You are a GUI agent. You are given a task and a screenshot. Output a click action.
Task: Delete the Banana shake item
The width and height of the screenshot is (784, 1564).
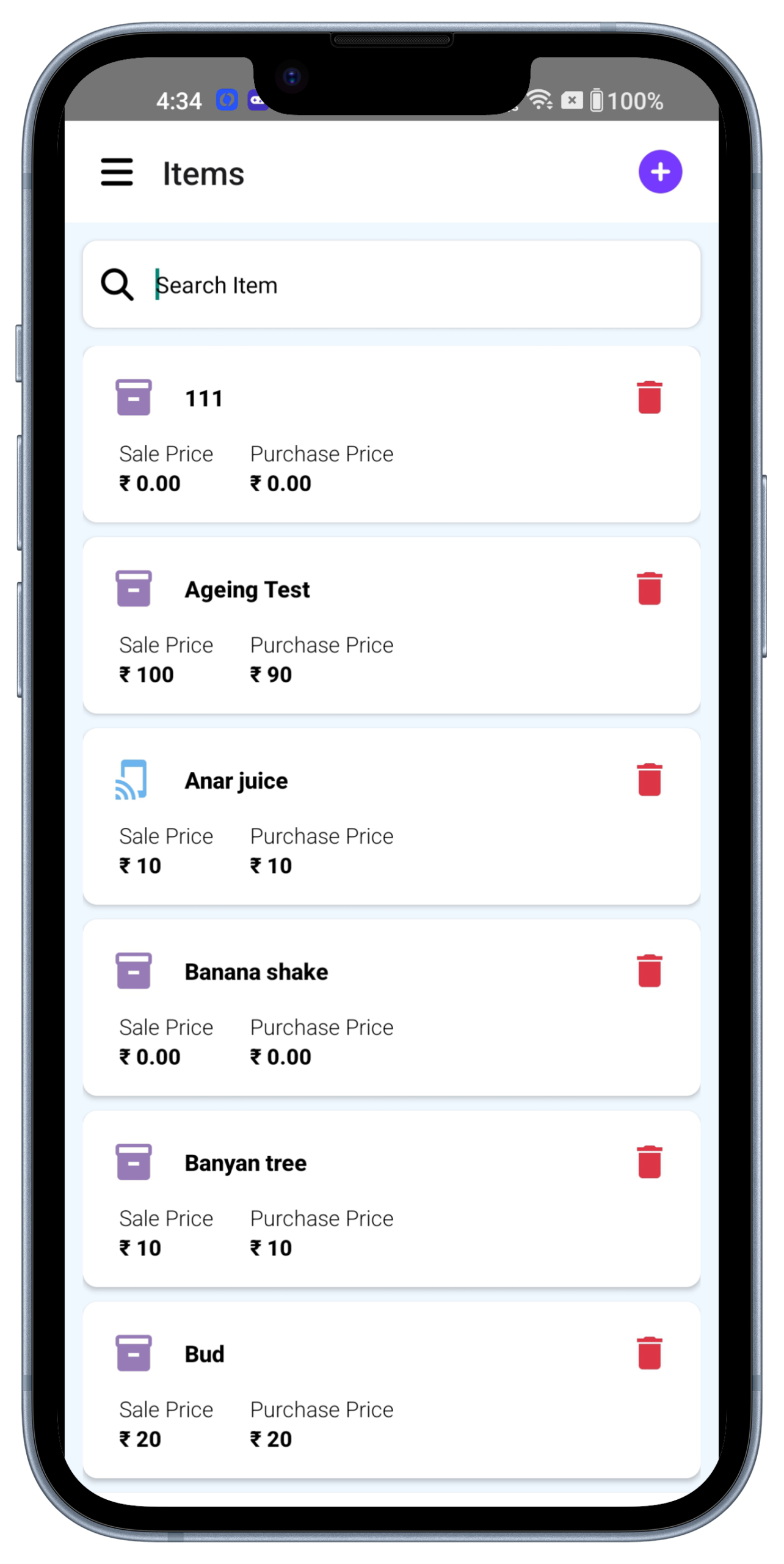click(x=649, y=971)
